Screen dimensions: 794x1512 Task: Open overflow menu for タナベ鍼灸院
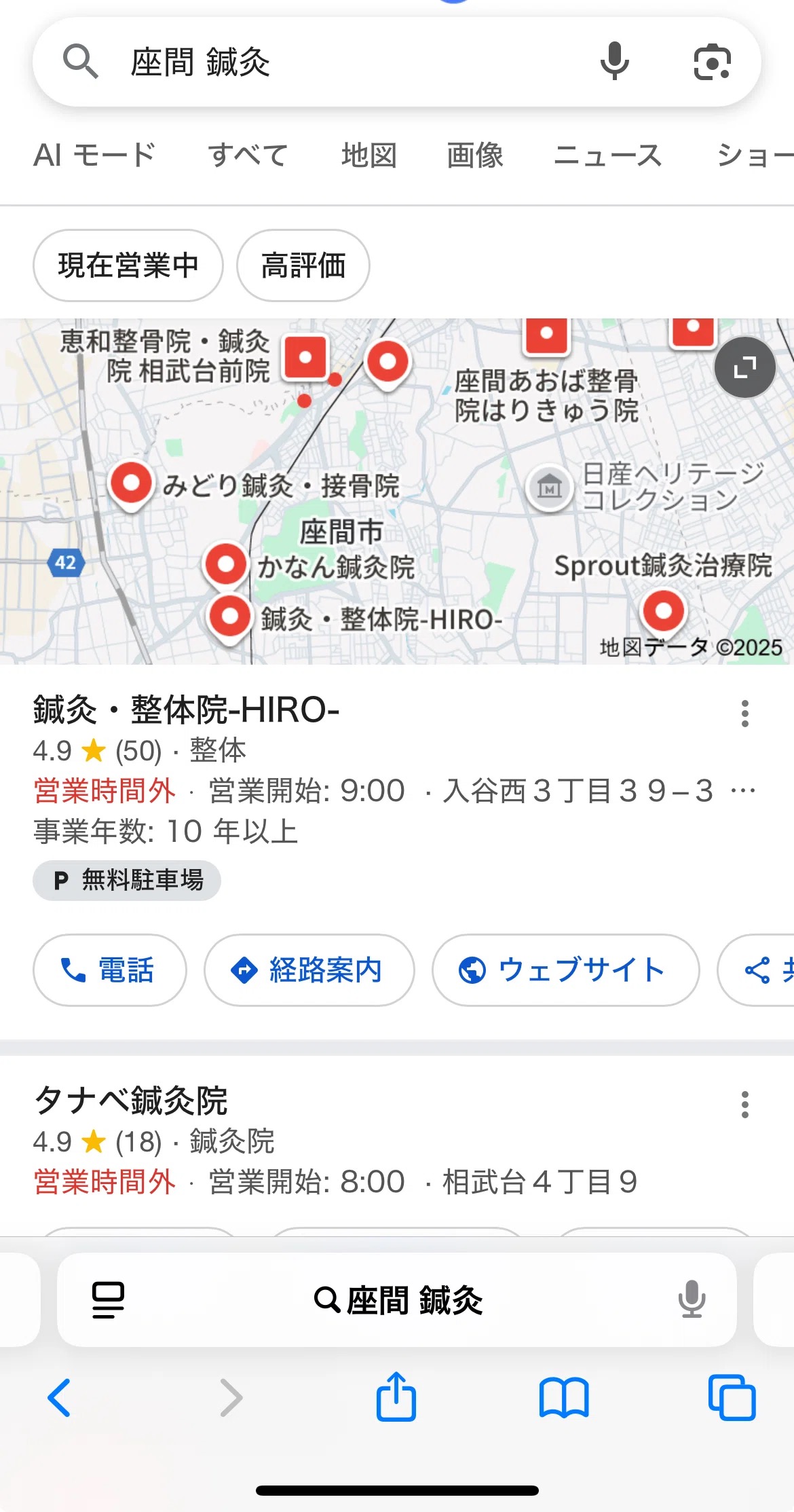(744, 1105)
